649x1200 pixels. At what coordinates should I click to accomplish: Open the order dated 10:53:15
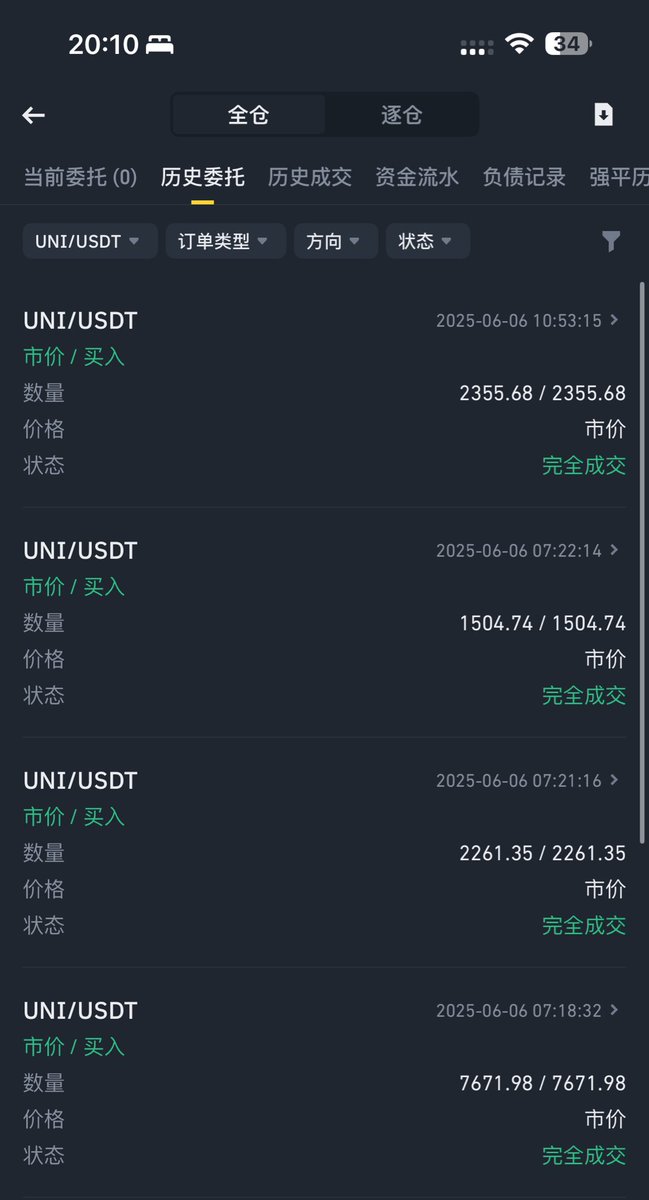click(x=324, y=392)
